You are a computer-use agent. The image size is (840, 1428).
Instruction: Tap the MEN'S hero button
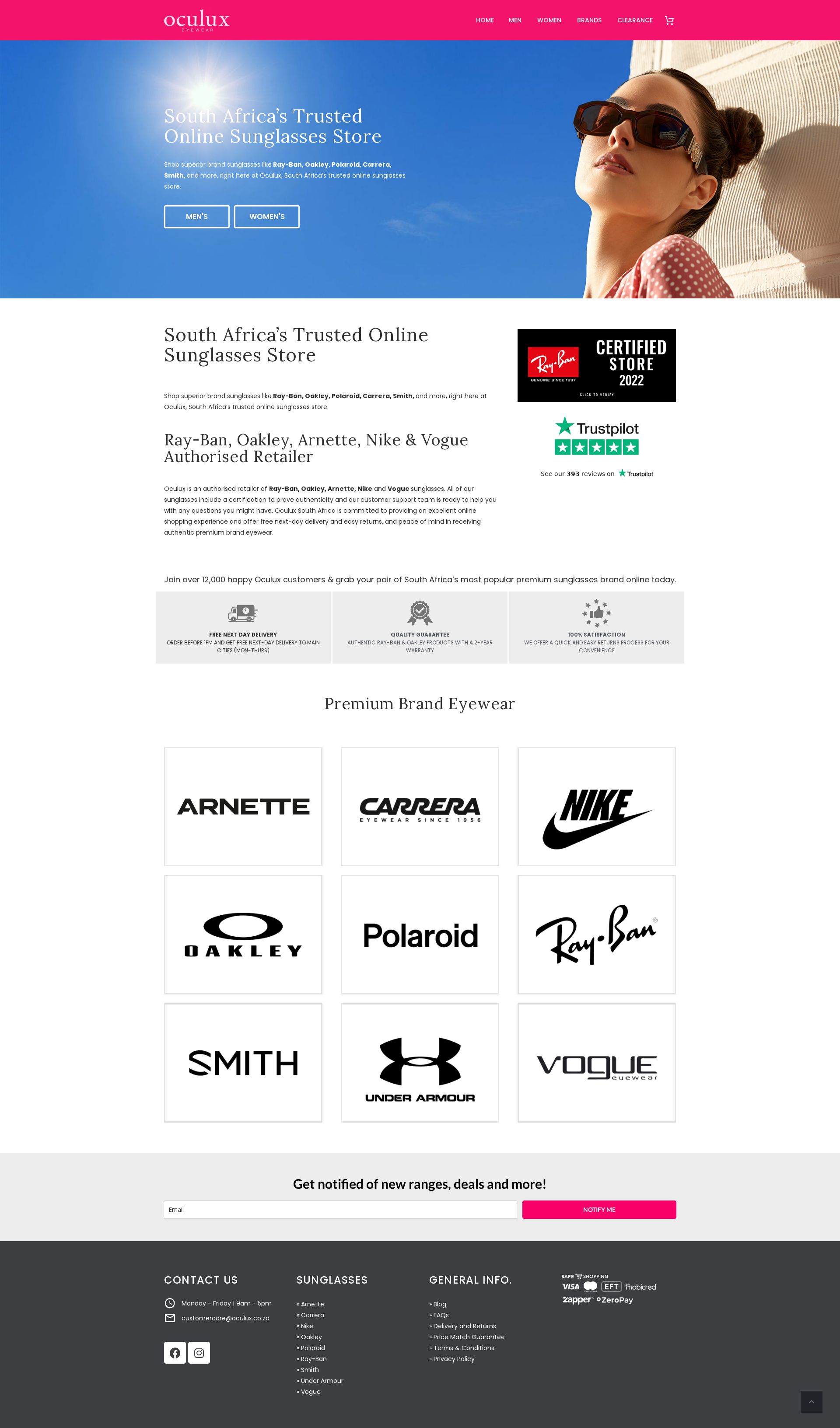click(197, 217)
